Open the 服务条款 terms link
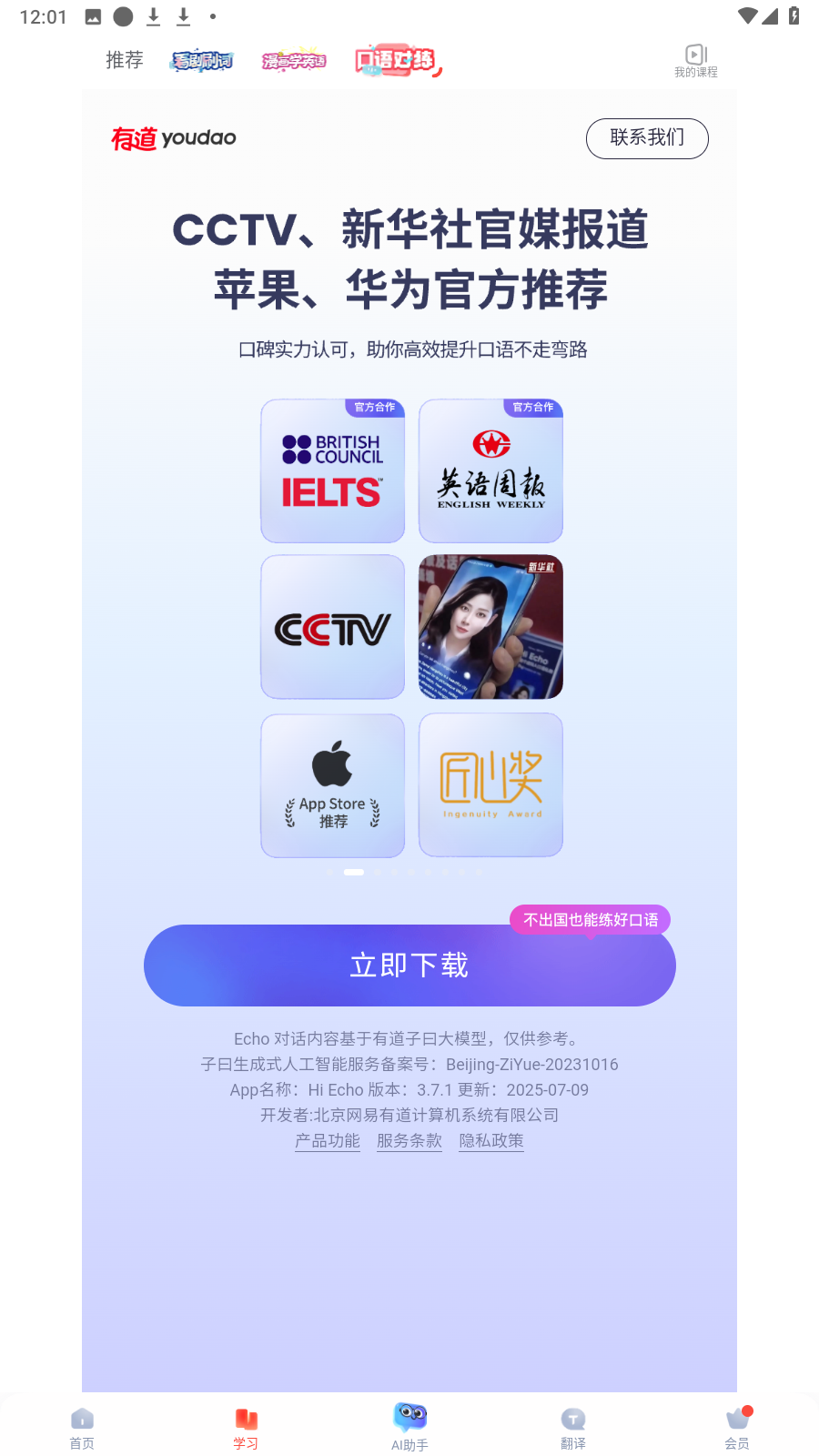 (409, 1140)
